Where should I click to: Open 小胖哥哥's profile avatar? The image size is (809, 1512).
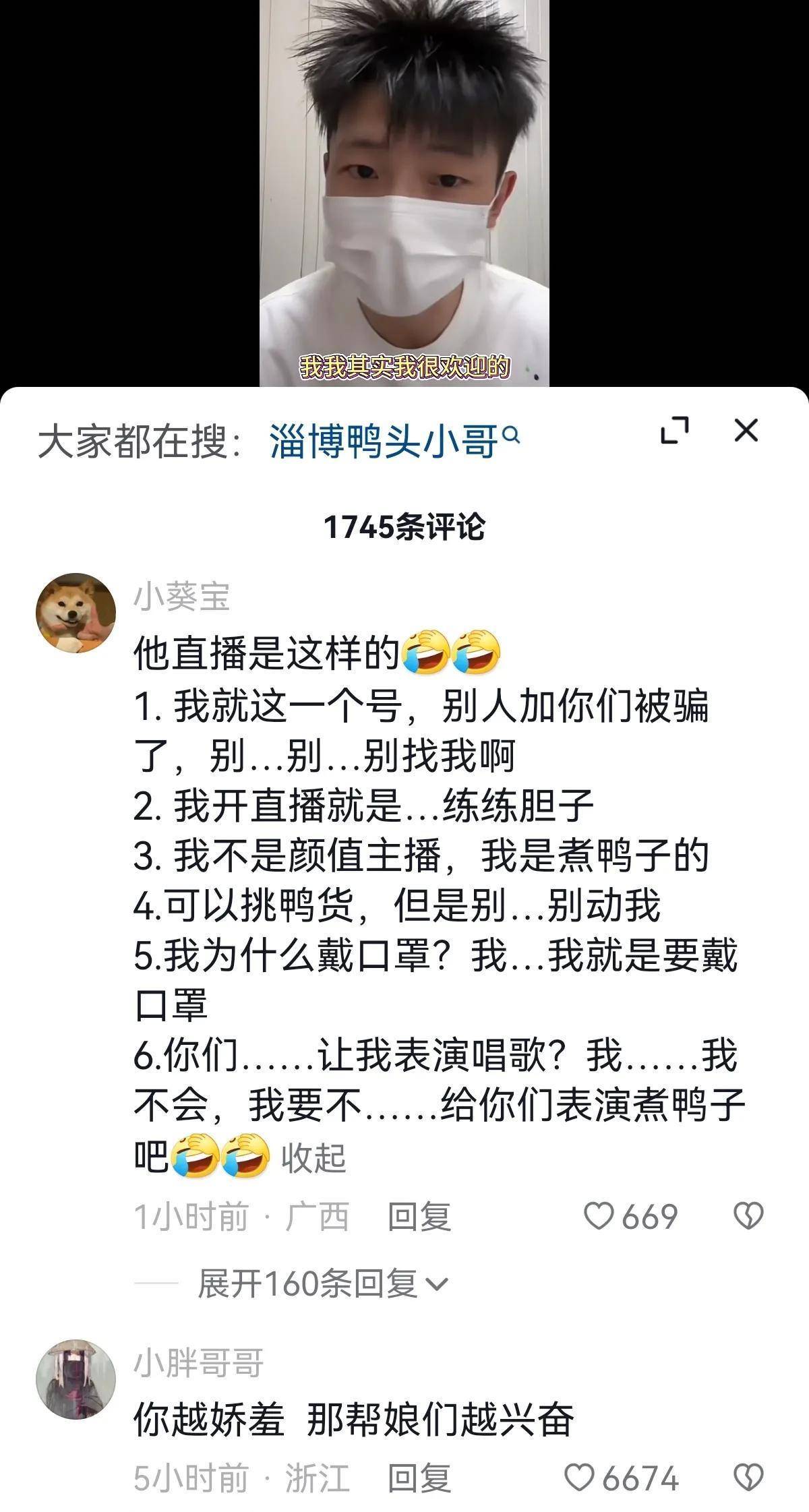tap(76, 1379)
